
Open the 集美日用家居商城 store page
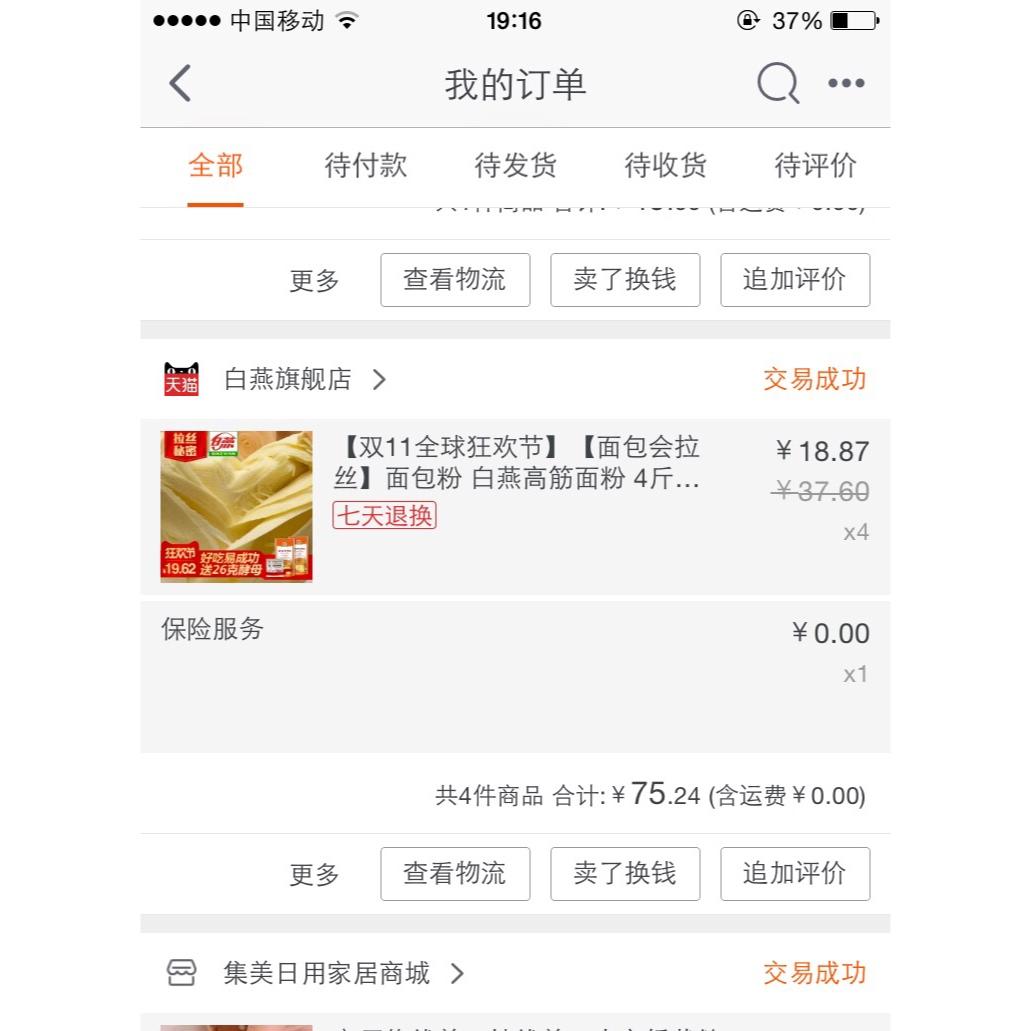pyautogui.click(x=326, y=973)
